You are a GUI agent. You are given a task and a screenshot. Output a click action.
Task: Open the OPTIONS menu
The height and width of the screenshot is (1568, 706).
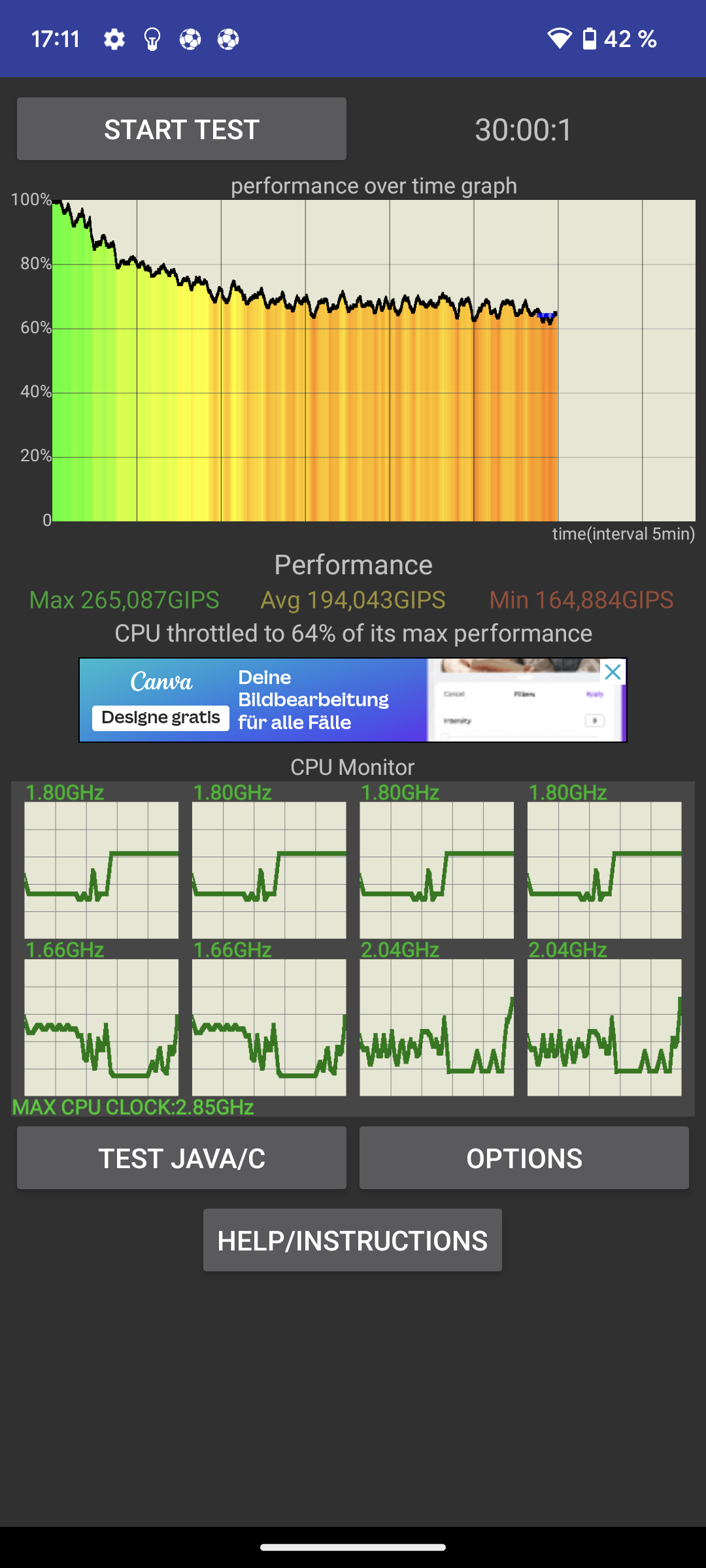pyautogui.click(x=524, y=1158)
